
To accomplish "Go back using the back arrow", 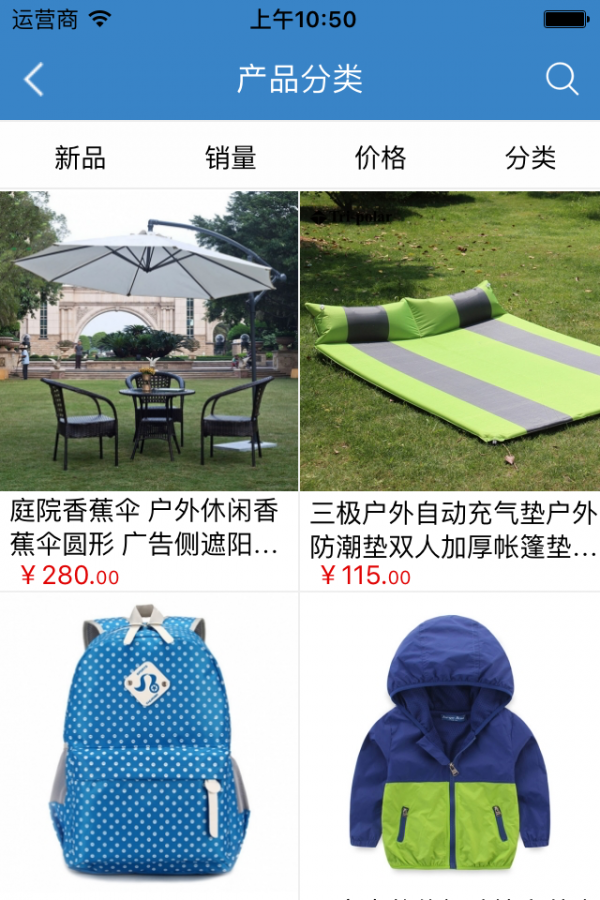I will click(x=34, y=79).
